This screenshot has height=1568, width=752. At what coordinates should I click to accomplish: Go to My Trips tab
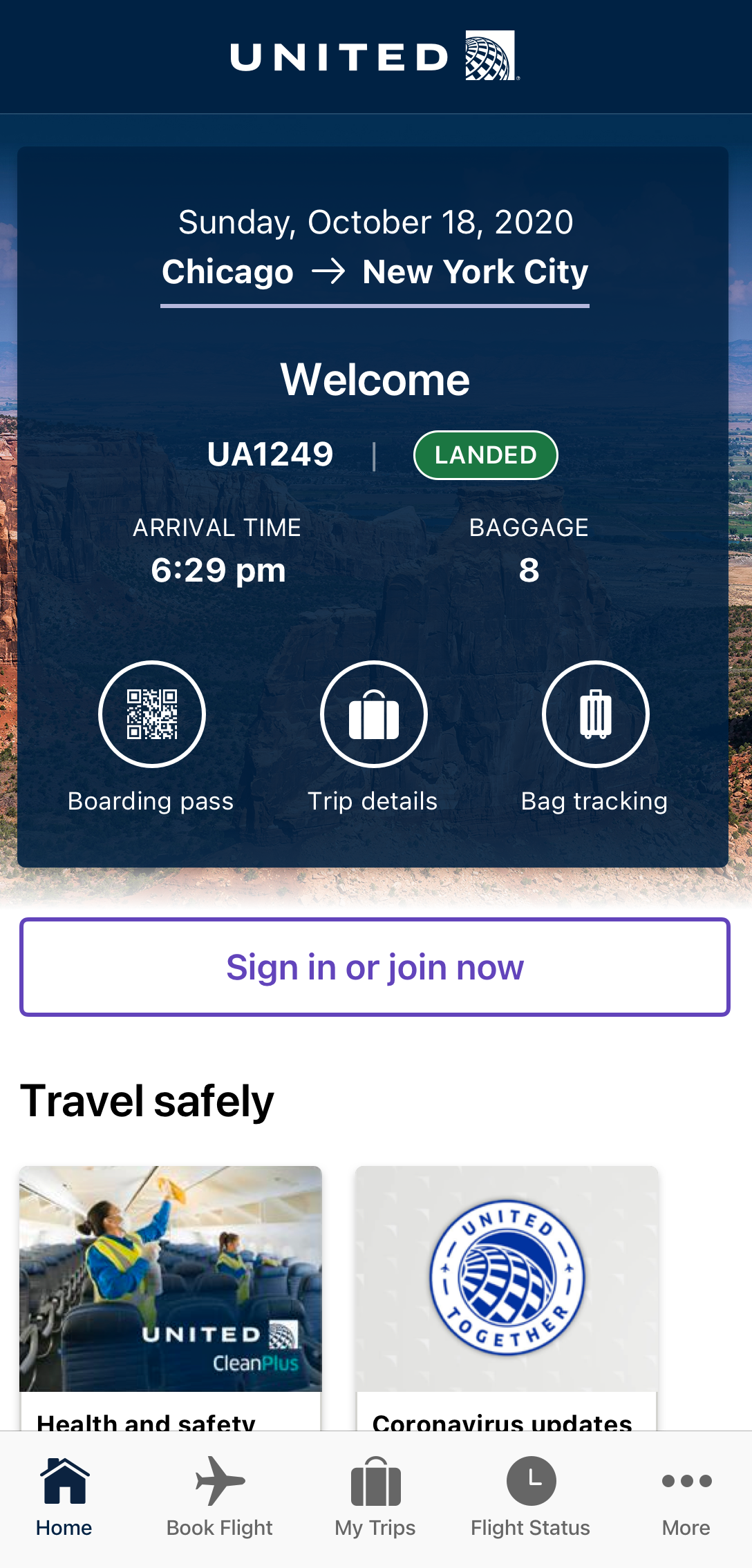pos(375,1496)
